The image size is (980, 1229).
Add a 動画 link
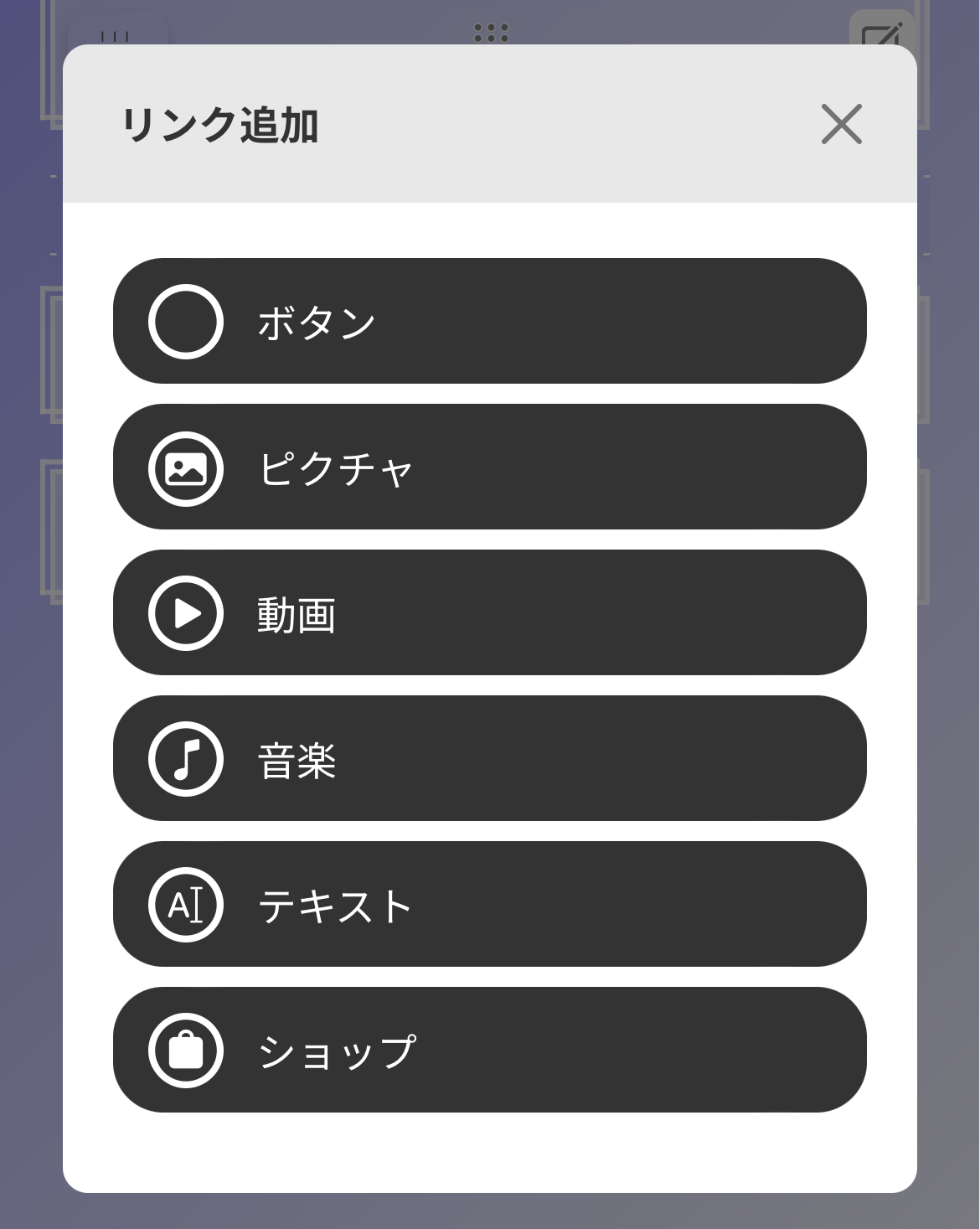coord(488,613)
